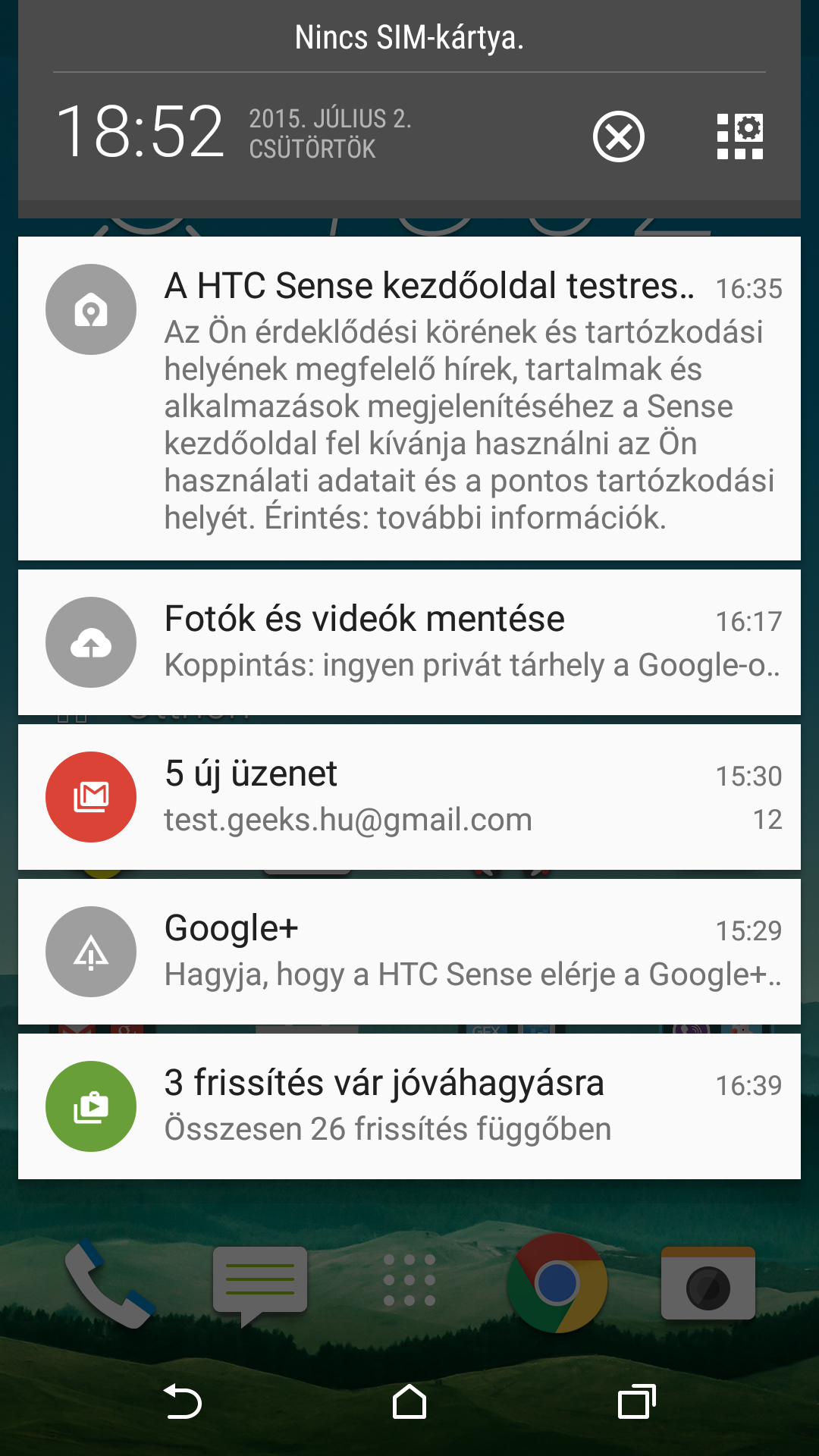819x1456 pixels.
Task: Show recent apps
Action: point(636,1401)
